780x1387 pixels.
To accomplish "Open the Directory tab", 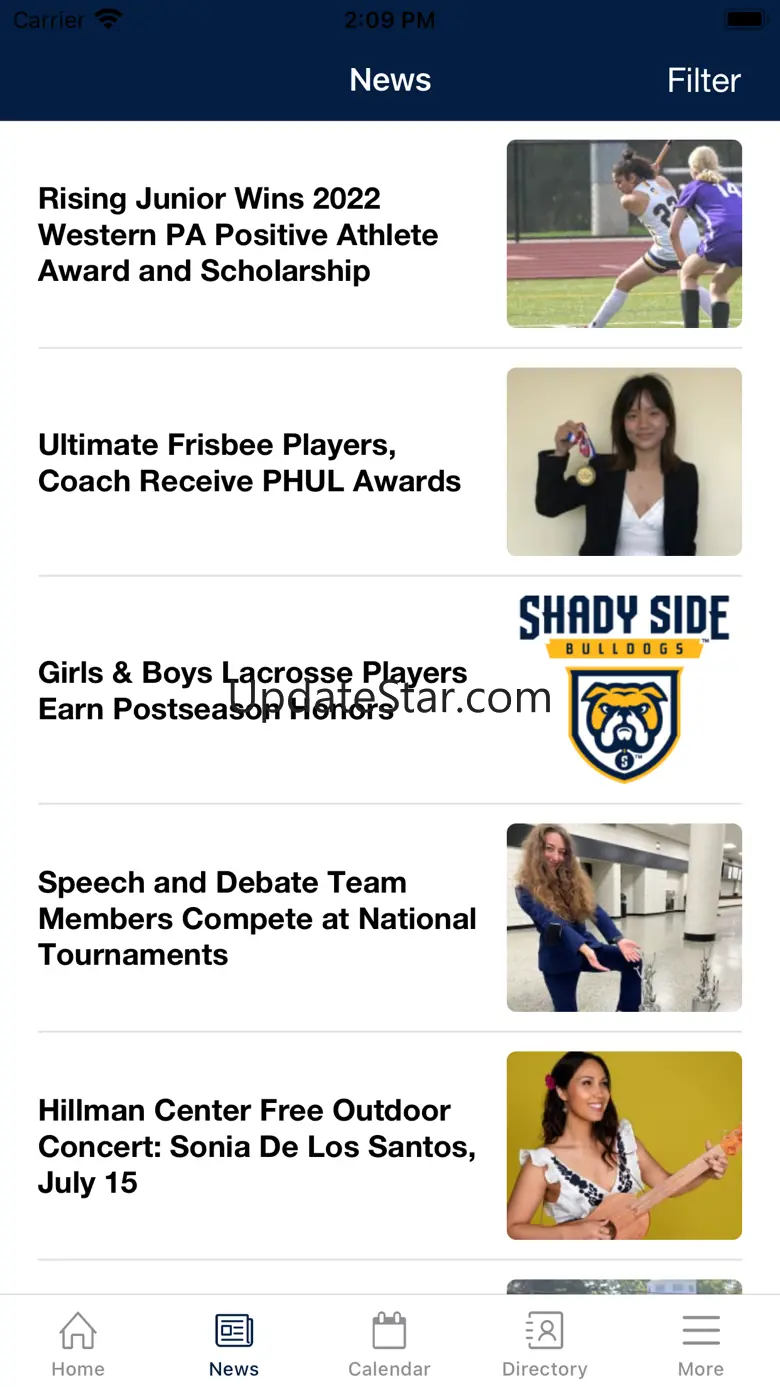I will 544,1345.
